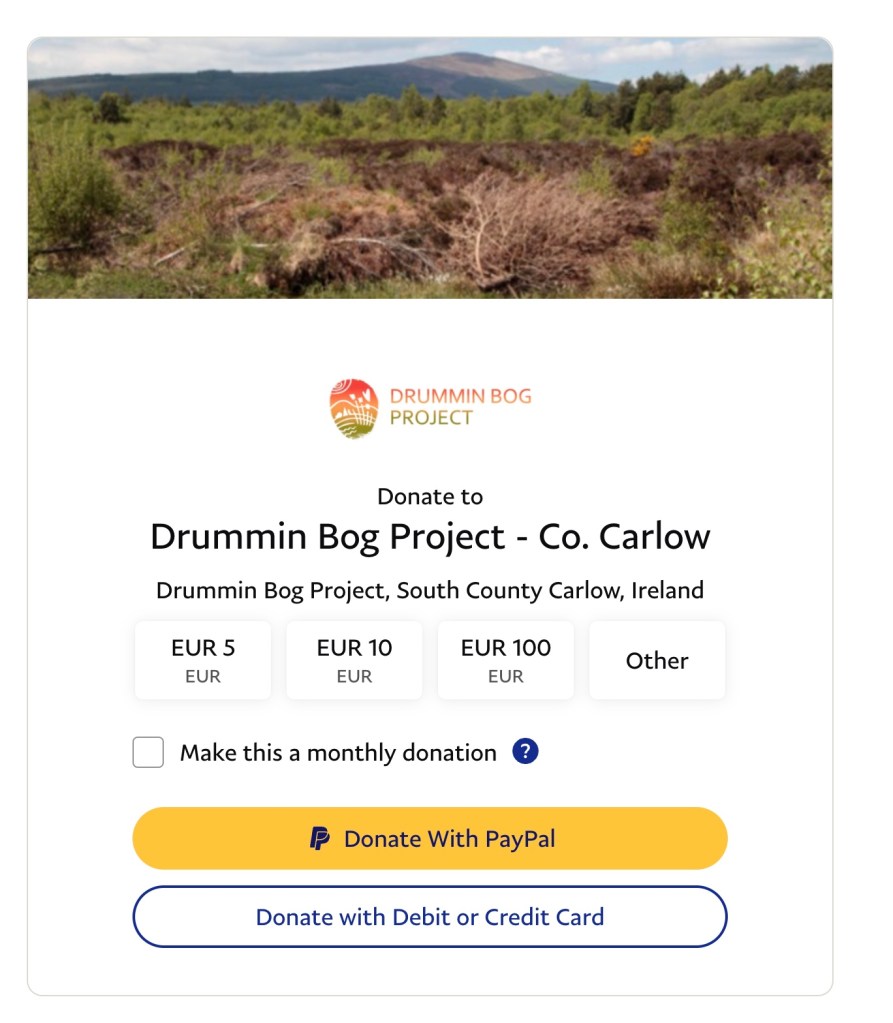
Task: Select the EUR 5 donation amount
Action: (203, 660)
